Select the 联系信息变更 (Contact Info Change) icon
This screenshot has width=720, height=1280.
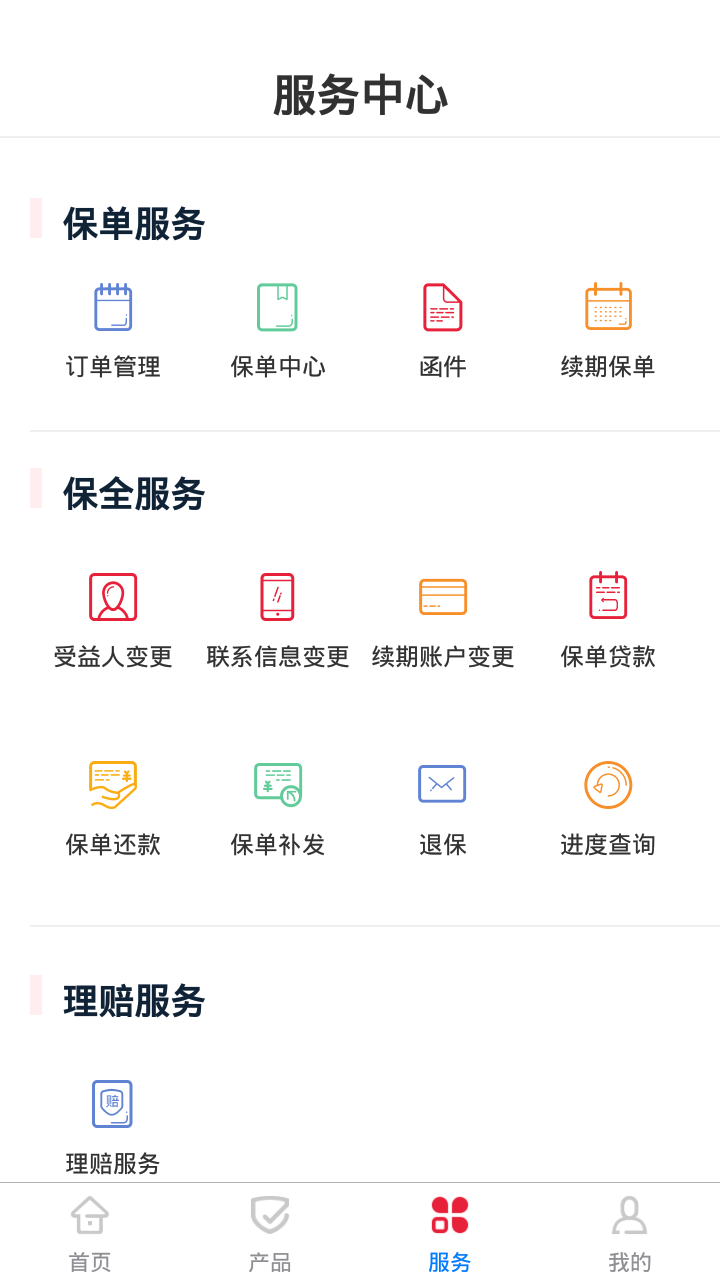tap(278, 596)
